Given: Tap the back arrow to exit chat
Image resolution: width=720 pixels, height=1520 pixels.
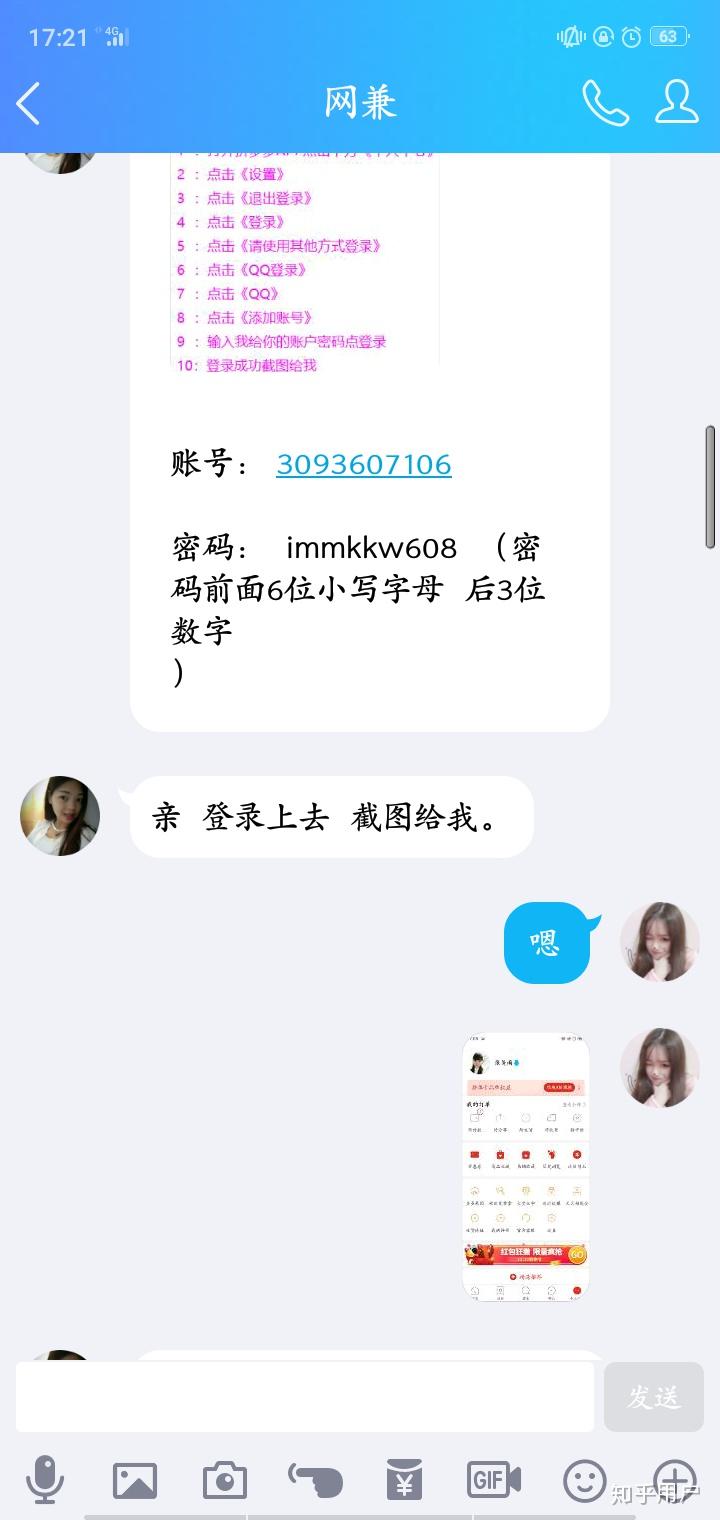Looking at the screenshot, I should pyautogui.click(x=30, y=103).
